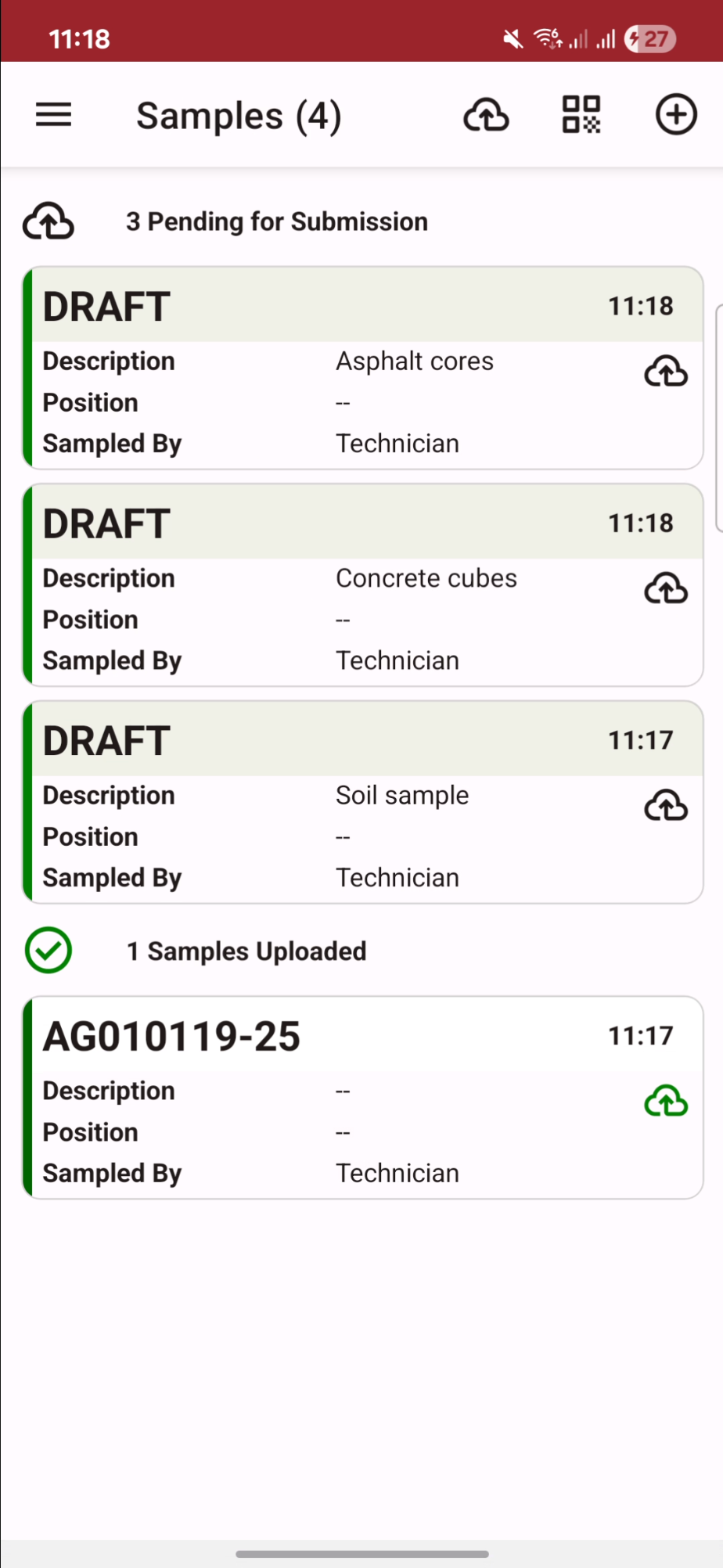This screenshot has width=723, height=1568.
Task: Open the QR code scanner
Action: pyautogui.click(x=581, y=115)
